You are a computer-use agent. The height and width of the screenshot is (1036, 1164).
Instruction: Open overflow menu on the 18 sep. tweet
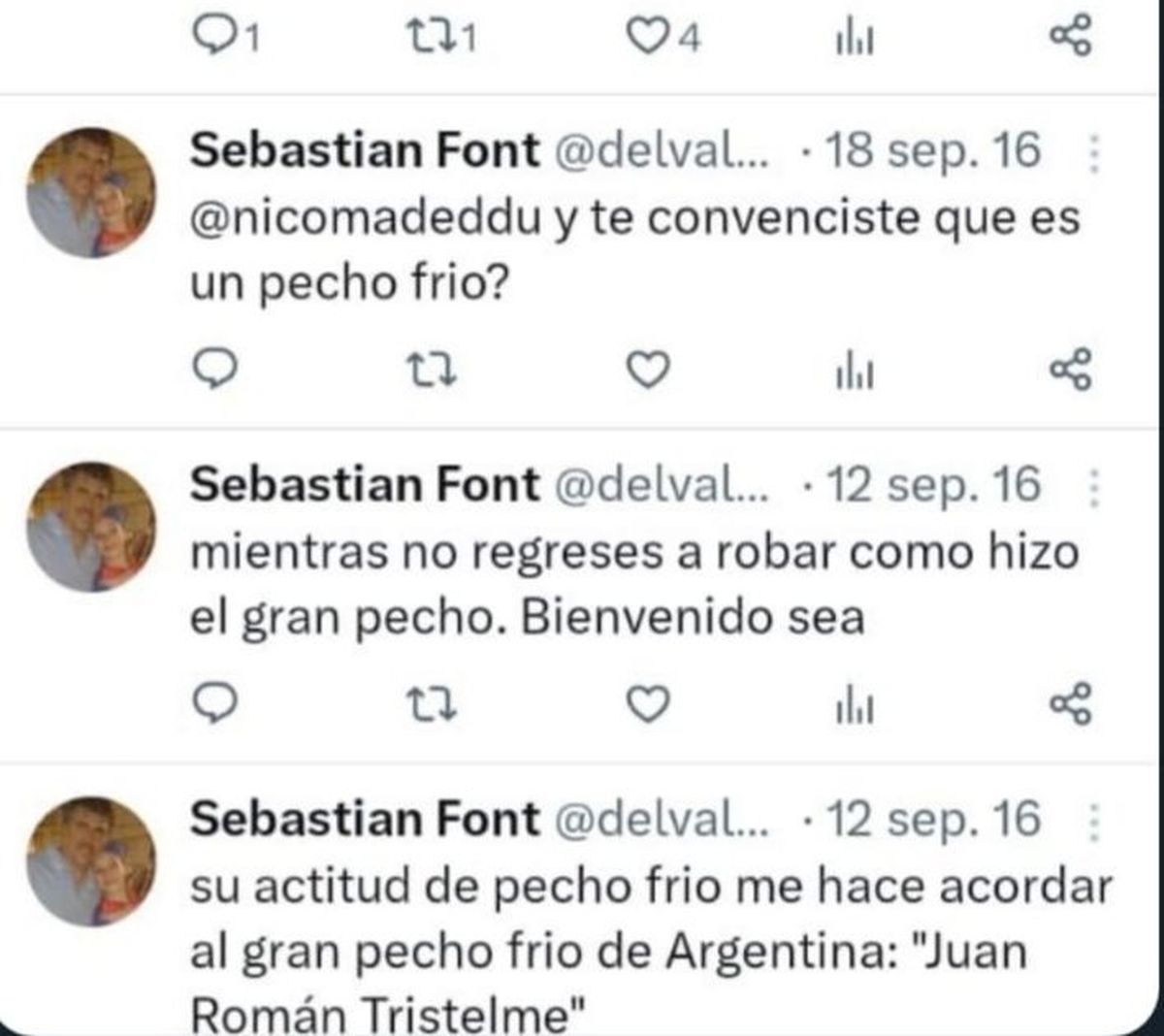coord(1094,153)
